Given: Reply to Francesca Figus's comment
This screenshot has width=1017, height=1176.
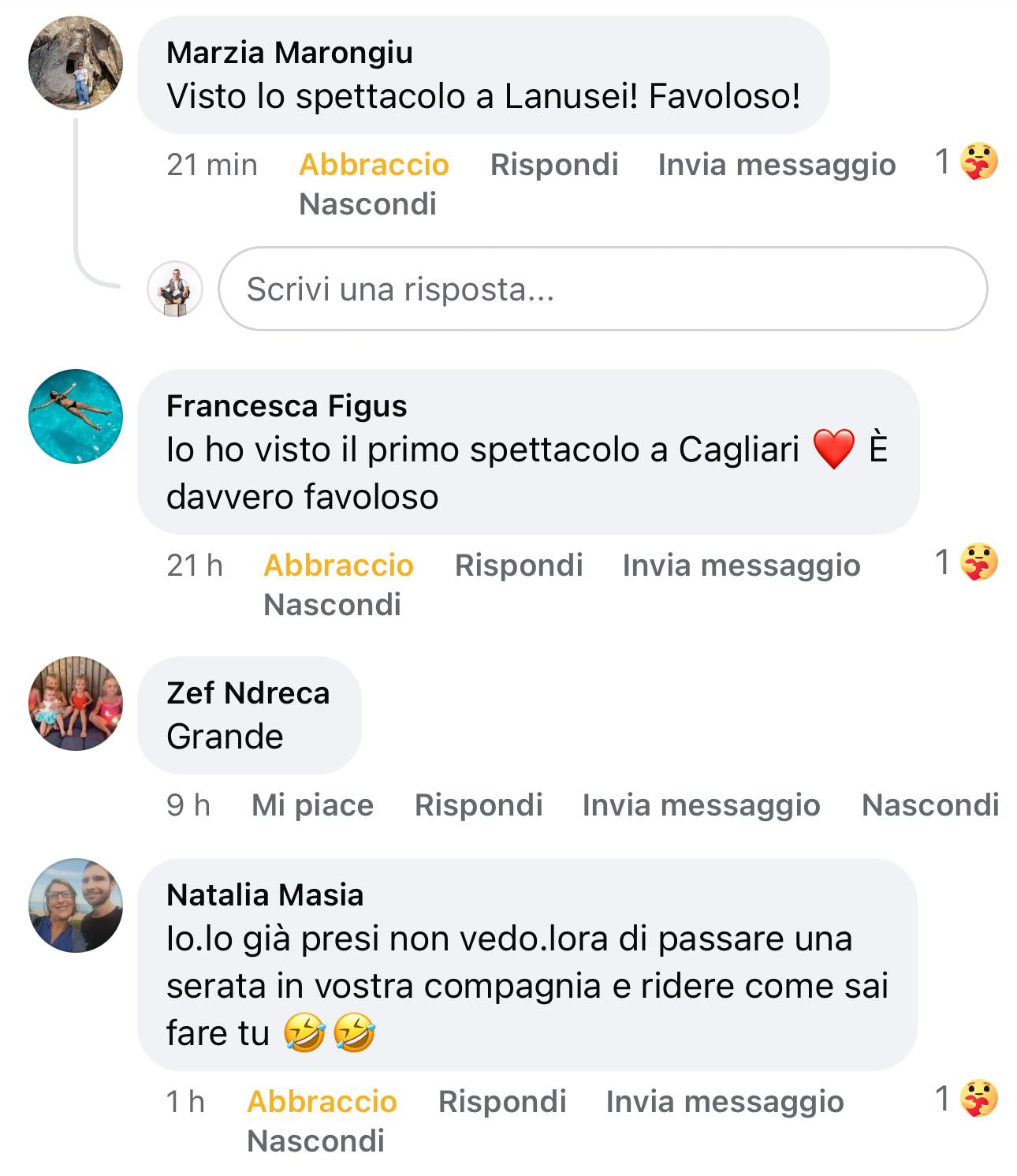Looking at the screenshot, I should pyautogui.click(x=518, y=566).
